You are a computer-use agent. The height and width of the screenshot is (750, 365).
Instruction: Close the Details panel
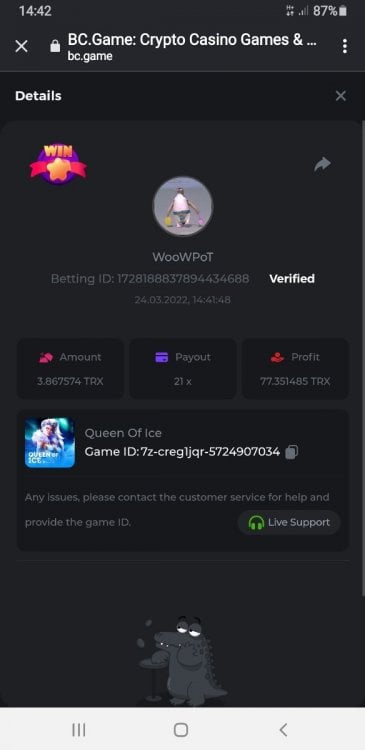[x=341, y=96]
